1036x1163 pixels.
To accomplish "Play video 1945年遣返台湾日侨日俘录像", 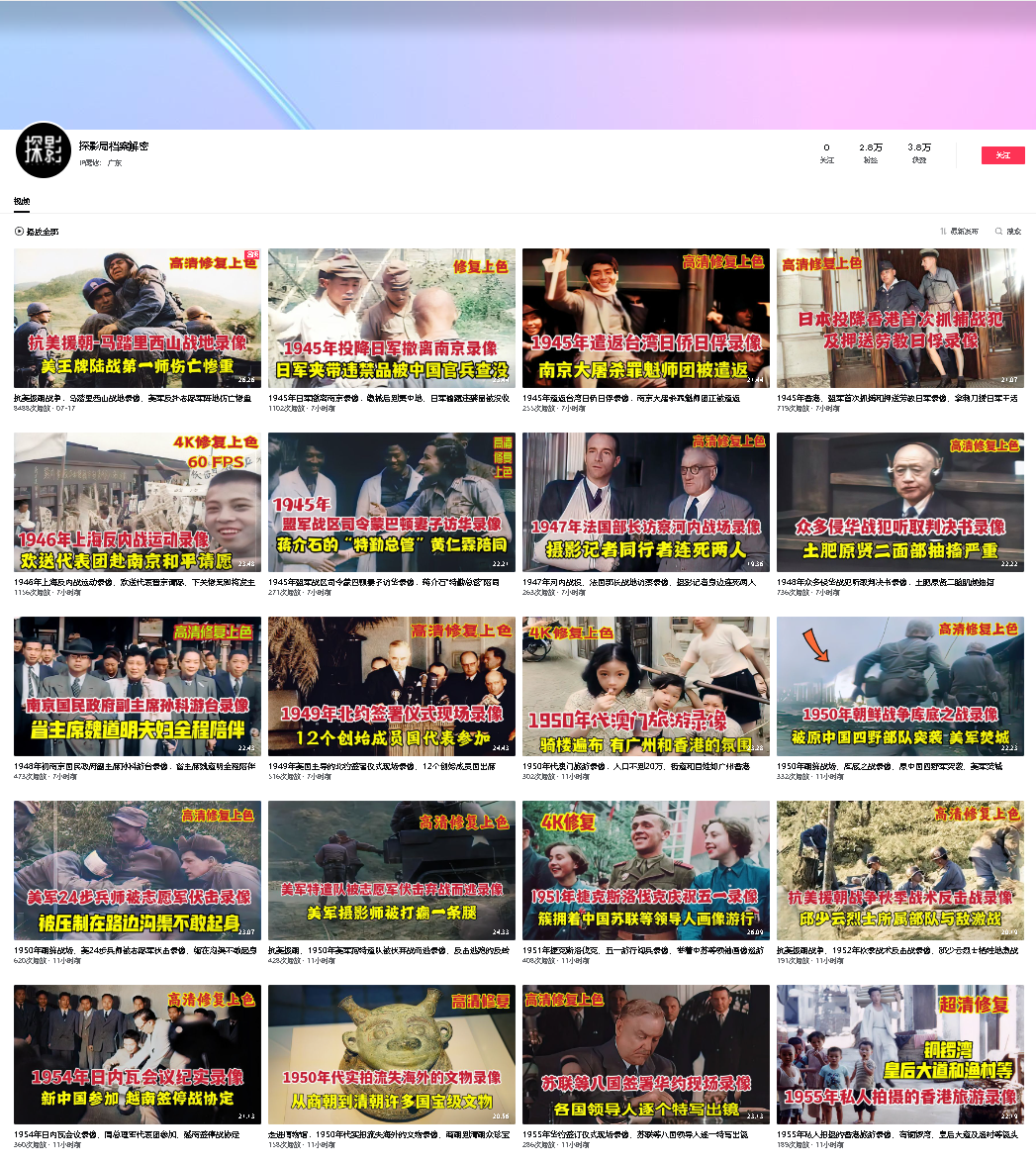I will point(645,317).
